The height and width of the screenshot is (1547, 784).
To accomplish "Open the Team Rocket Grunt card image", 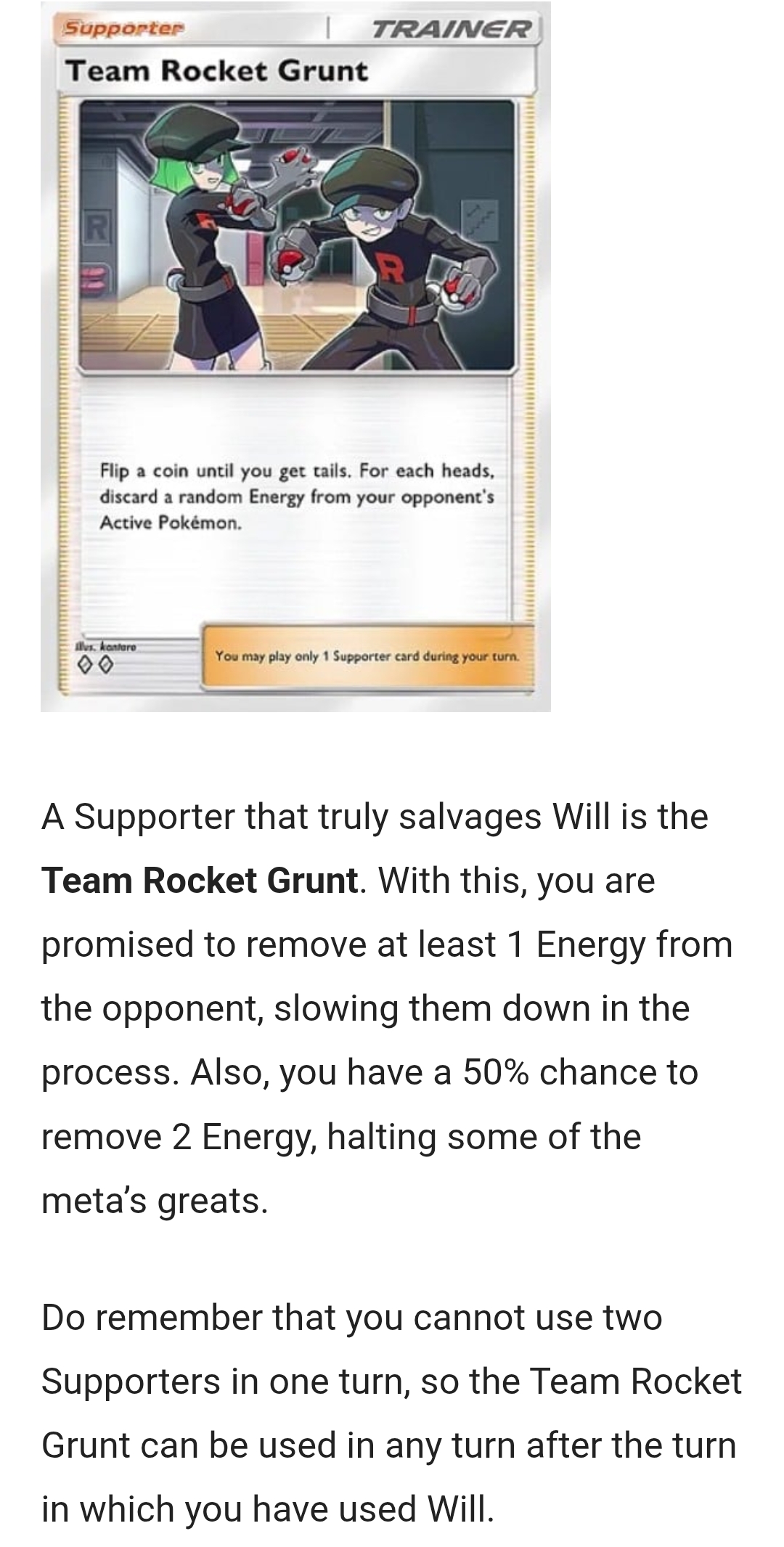I will pyautogui.click(x=295, y=356).
